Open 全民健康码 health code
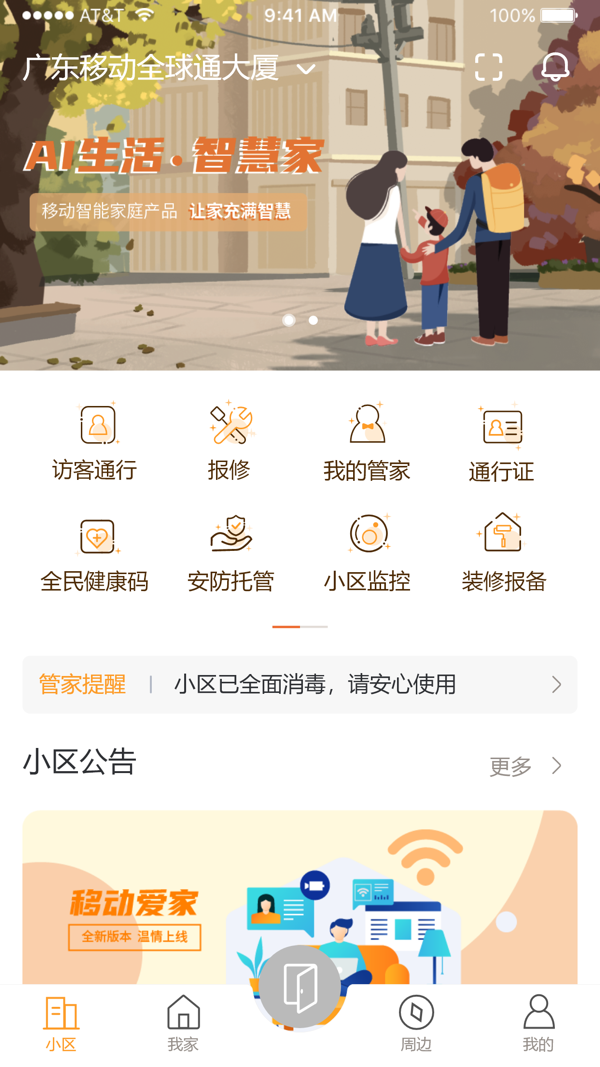Image resolution: width=600 pixels, height=1067 pixels. pos(95,553)
